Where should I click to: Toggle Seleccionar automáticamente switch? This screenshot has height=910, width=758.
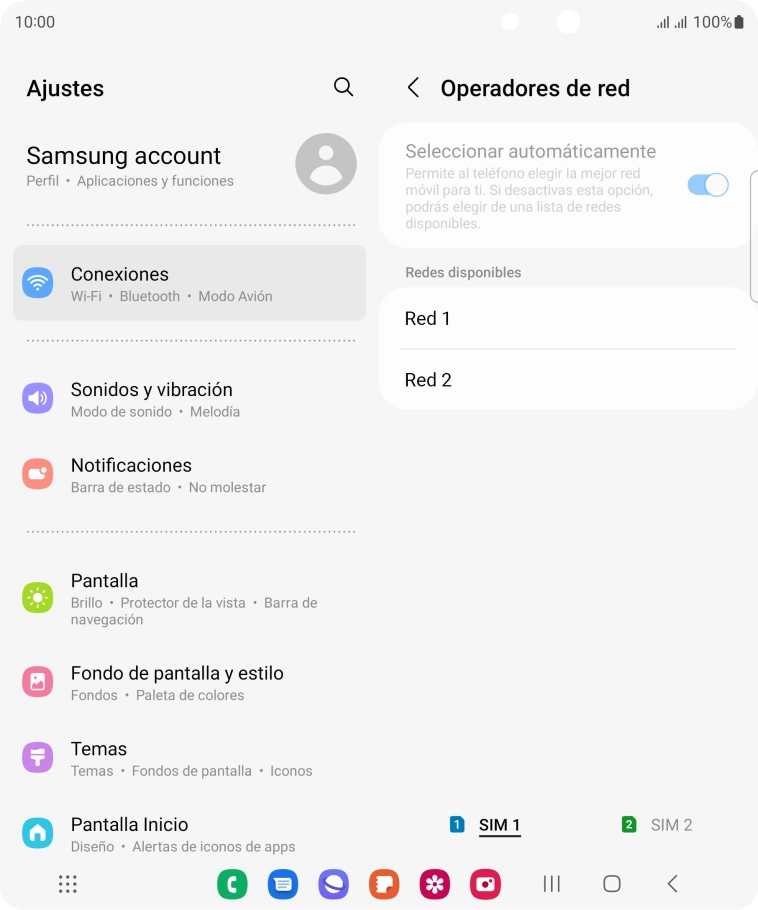coord(708,185)
